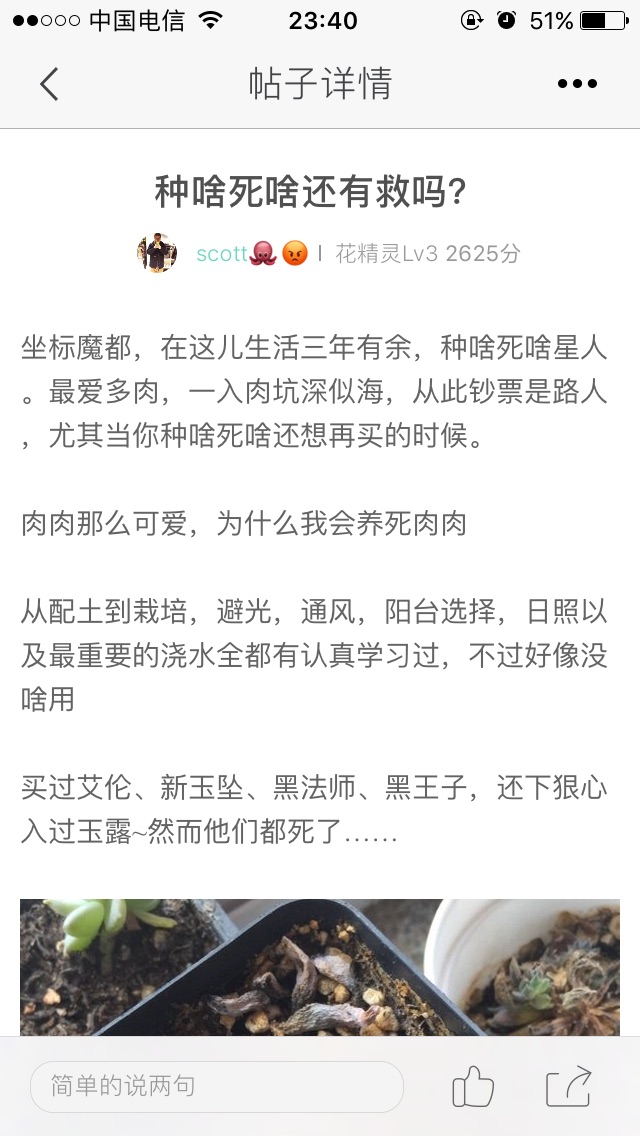Open the author's profile avatar
The image size is (640, 1136).
(157, 253)
